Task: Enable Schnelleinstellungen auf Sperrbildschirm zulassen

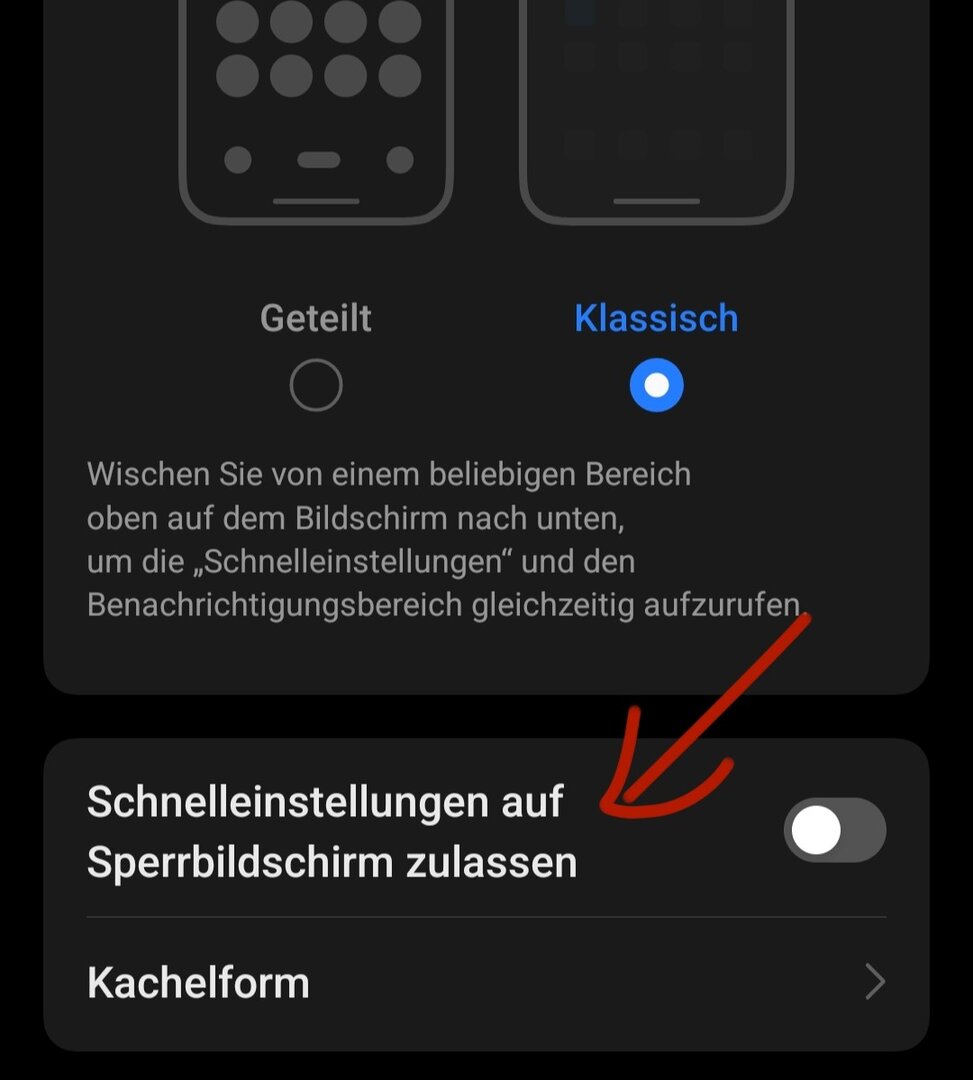Action: pyautogui.click(x=834, y=830)
